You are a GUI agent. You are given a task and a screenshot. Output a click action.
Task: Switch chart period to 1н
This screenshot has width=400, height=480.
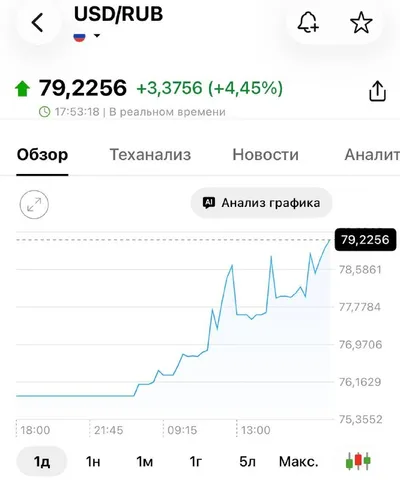click(x=93, y=462)
